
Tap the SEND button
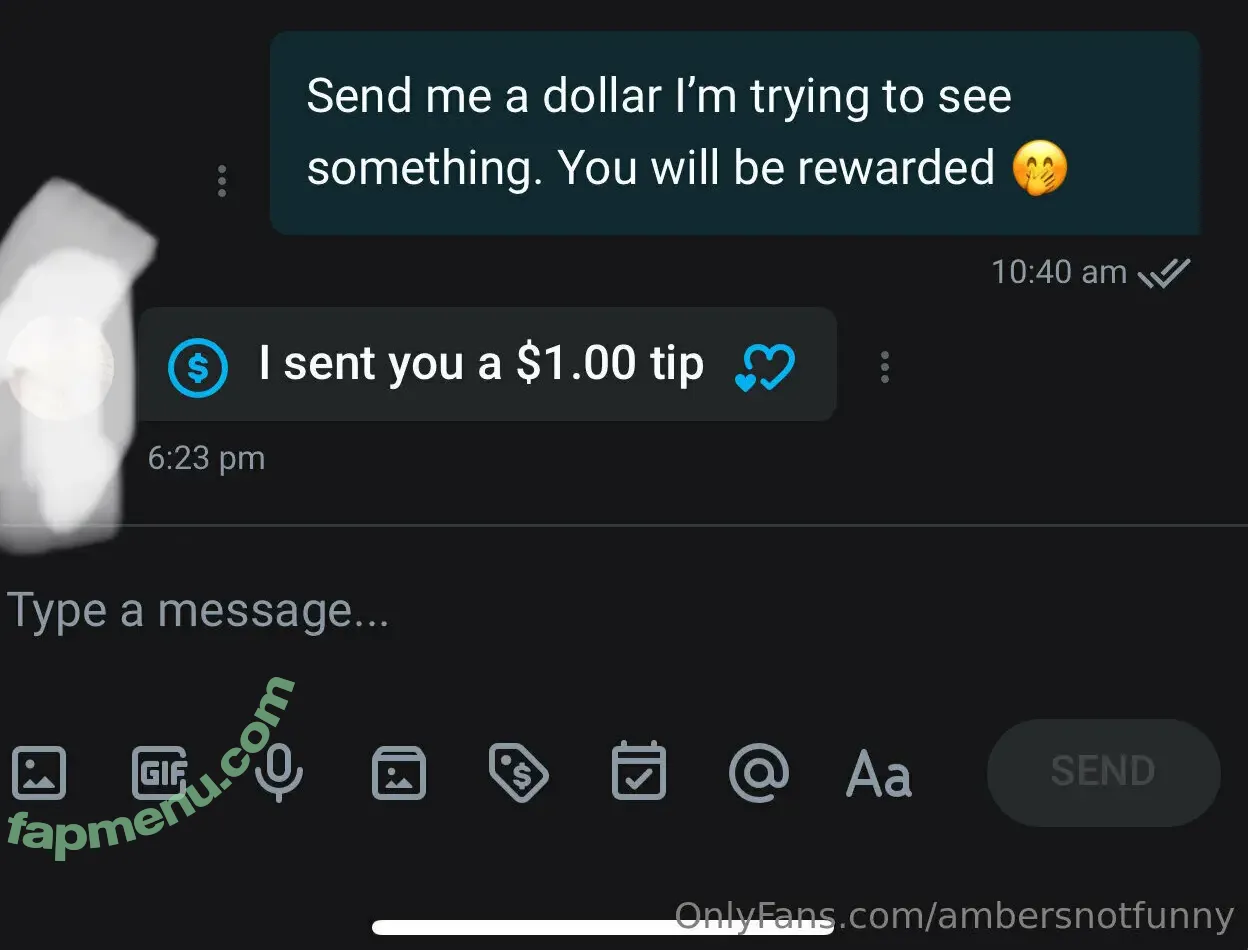(x=1103, y=772)
